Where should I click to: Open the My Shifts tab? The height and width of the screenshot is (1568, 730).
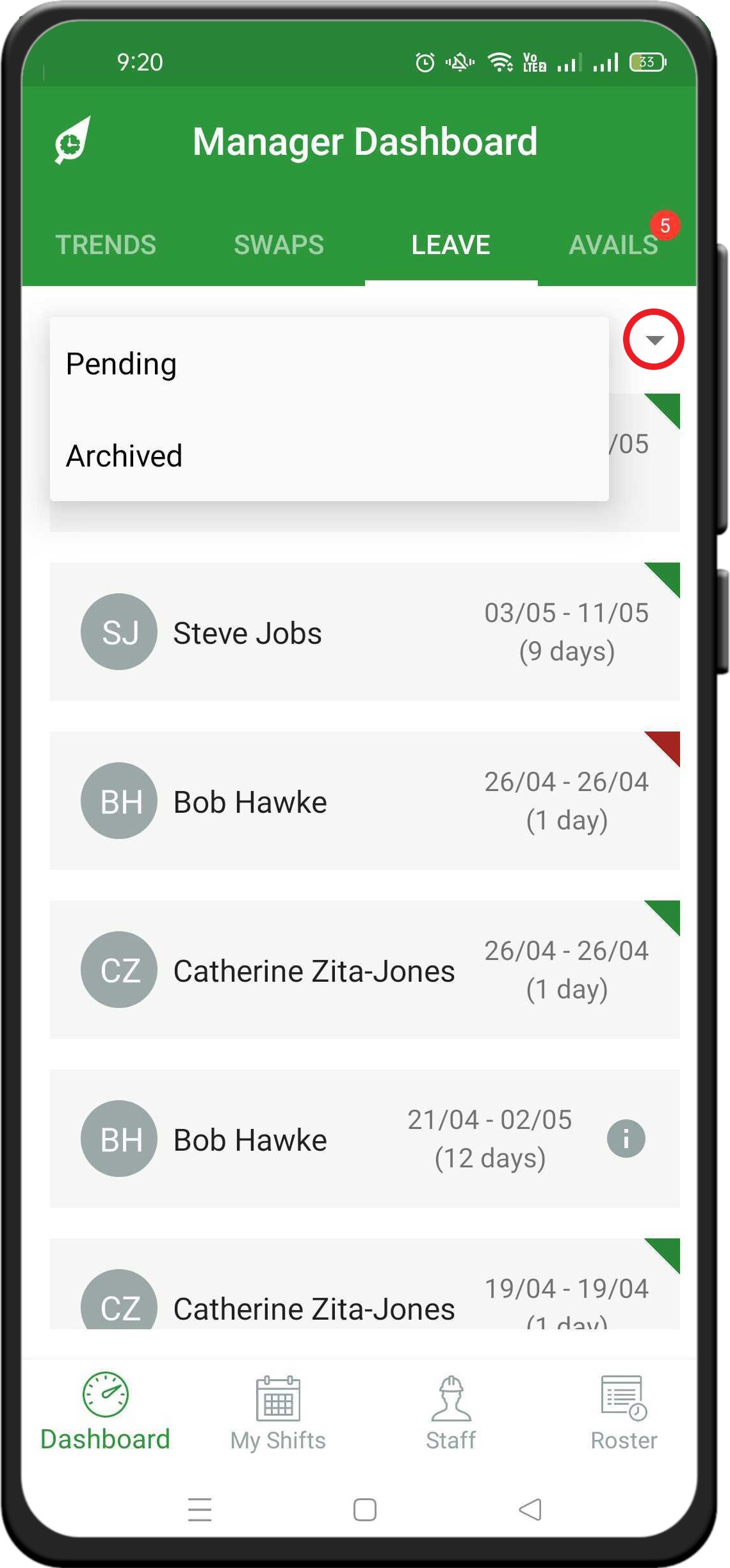pyautogui.click(x=278, y=1413)
